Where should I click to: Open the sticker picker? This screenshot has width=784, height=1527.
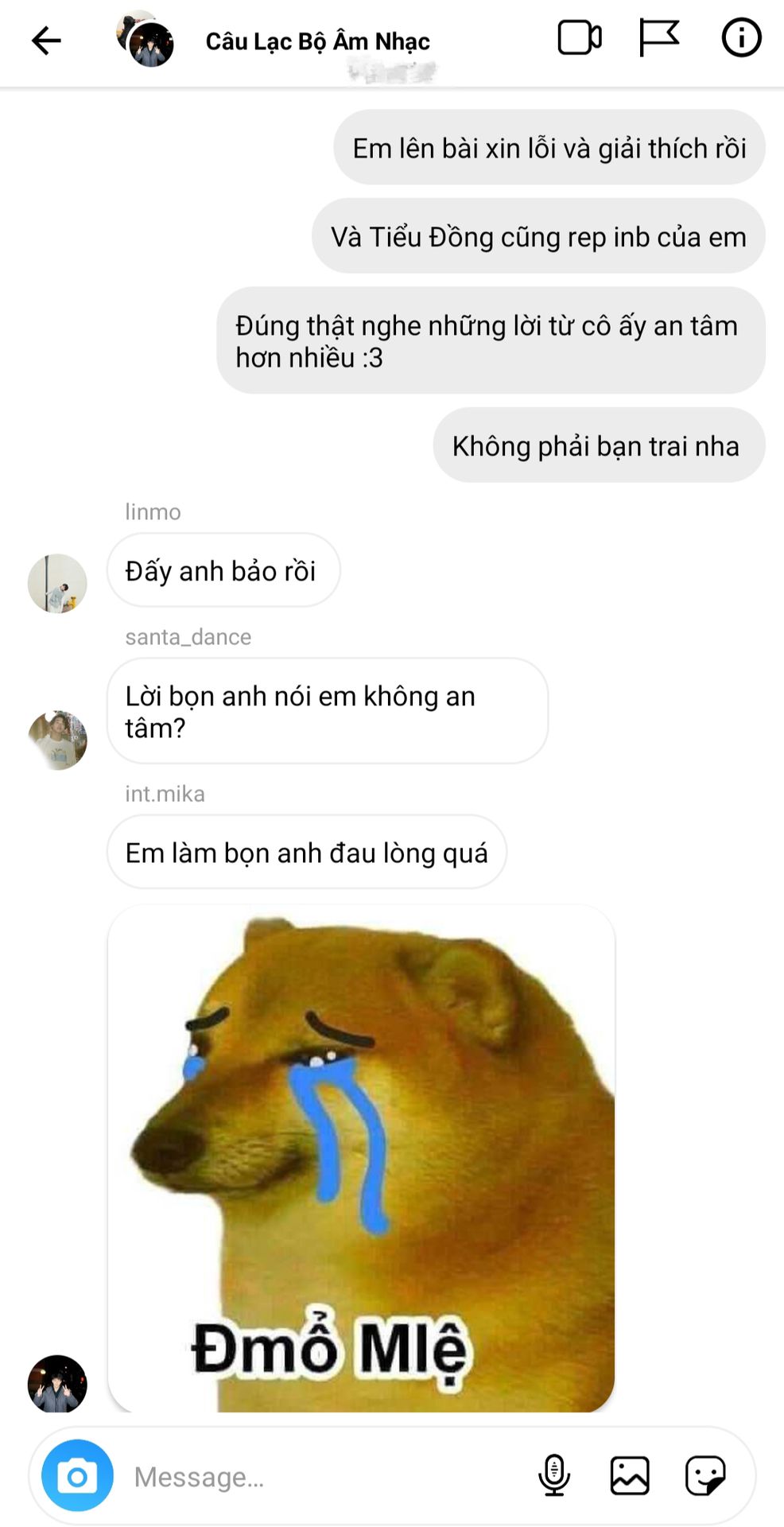[705, 1476]
